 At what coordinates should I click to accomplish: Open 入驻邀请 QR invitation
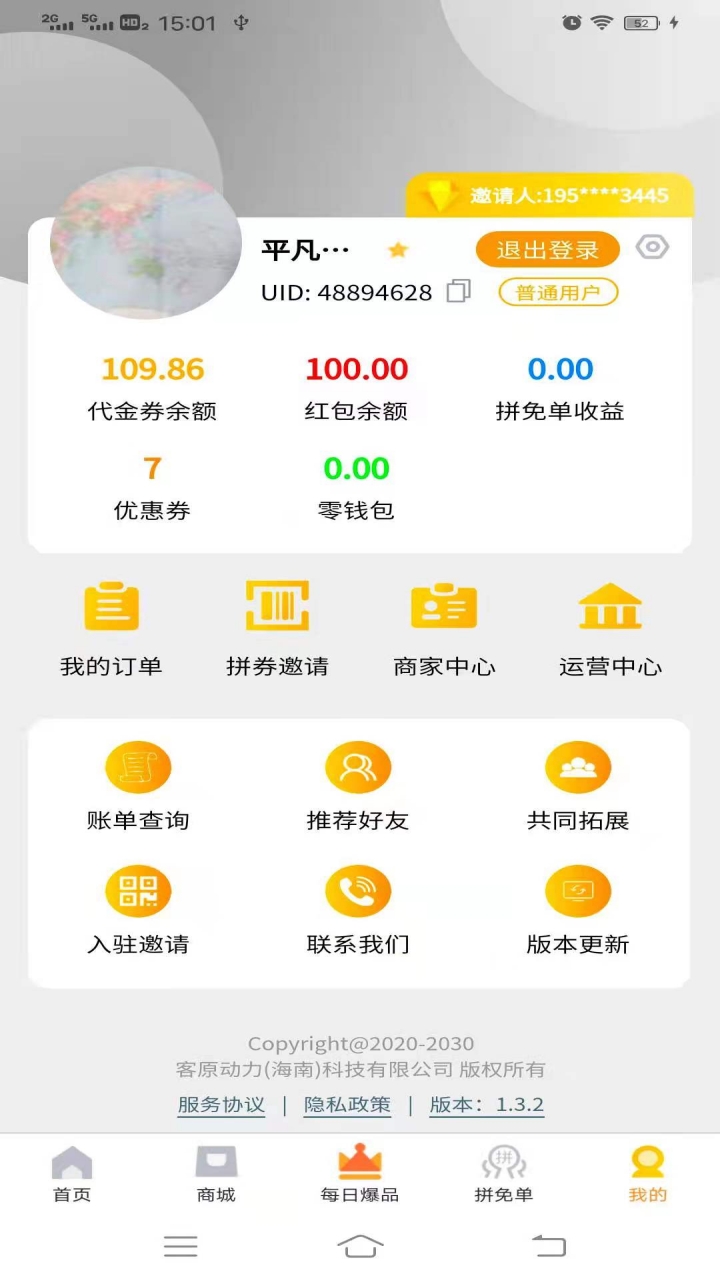coord(138,911)
